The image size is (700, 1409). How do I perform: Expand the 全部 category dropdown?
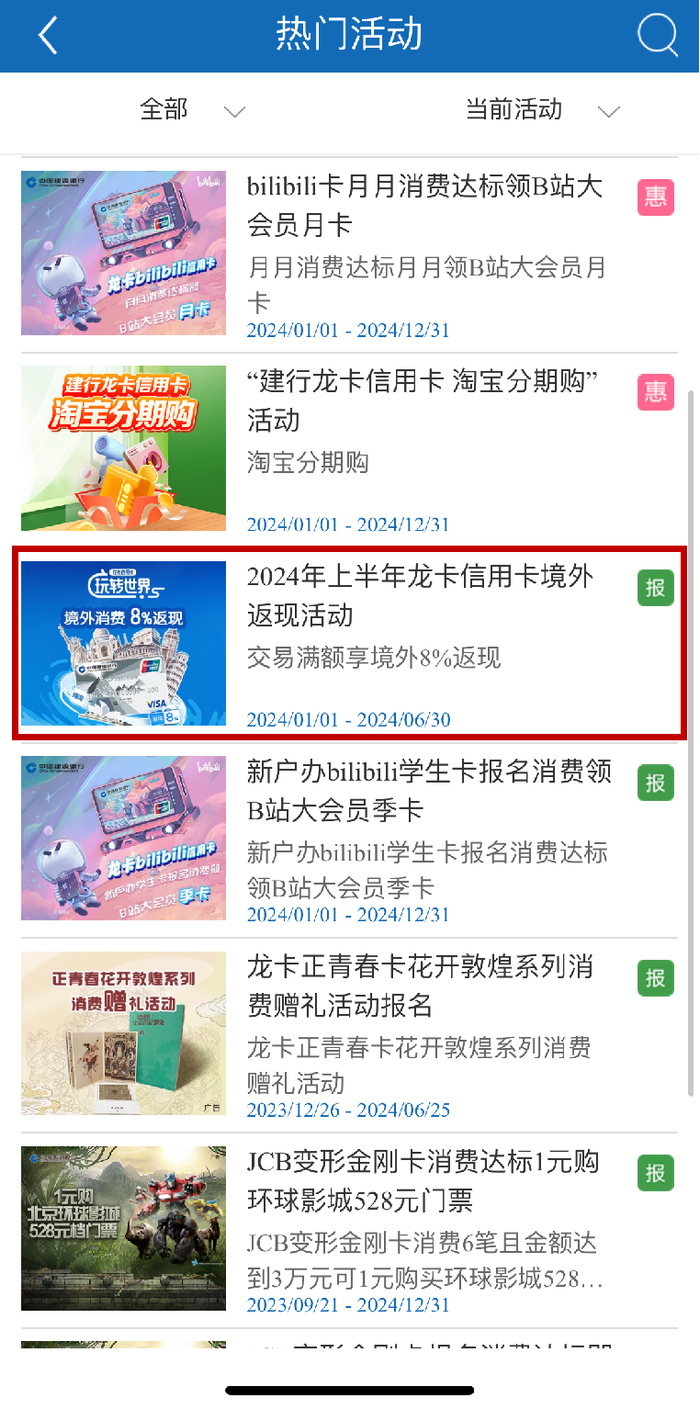192,110
